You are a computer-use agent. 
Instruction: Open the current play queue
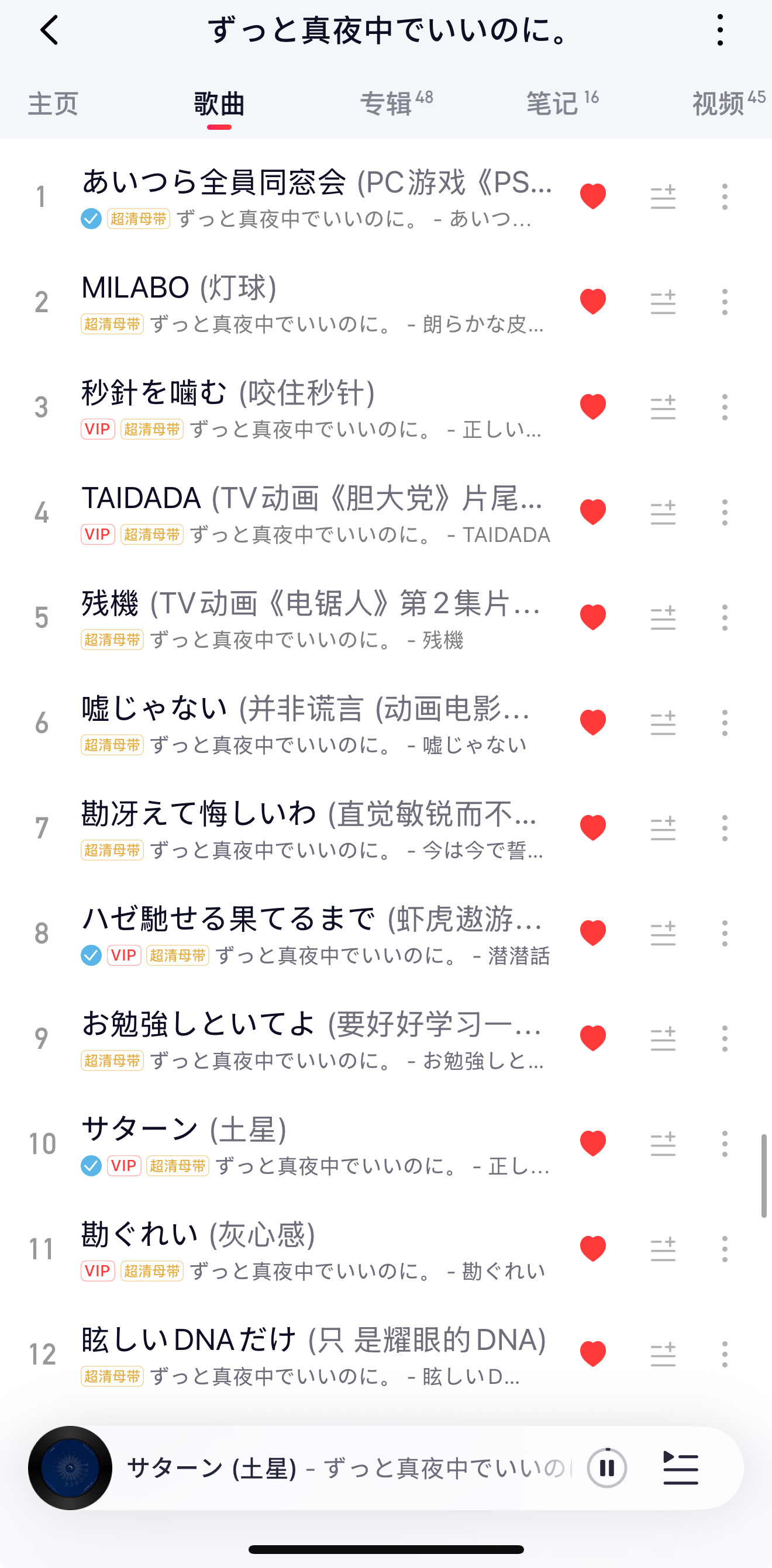coord(681,1468)
